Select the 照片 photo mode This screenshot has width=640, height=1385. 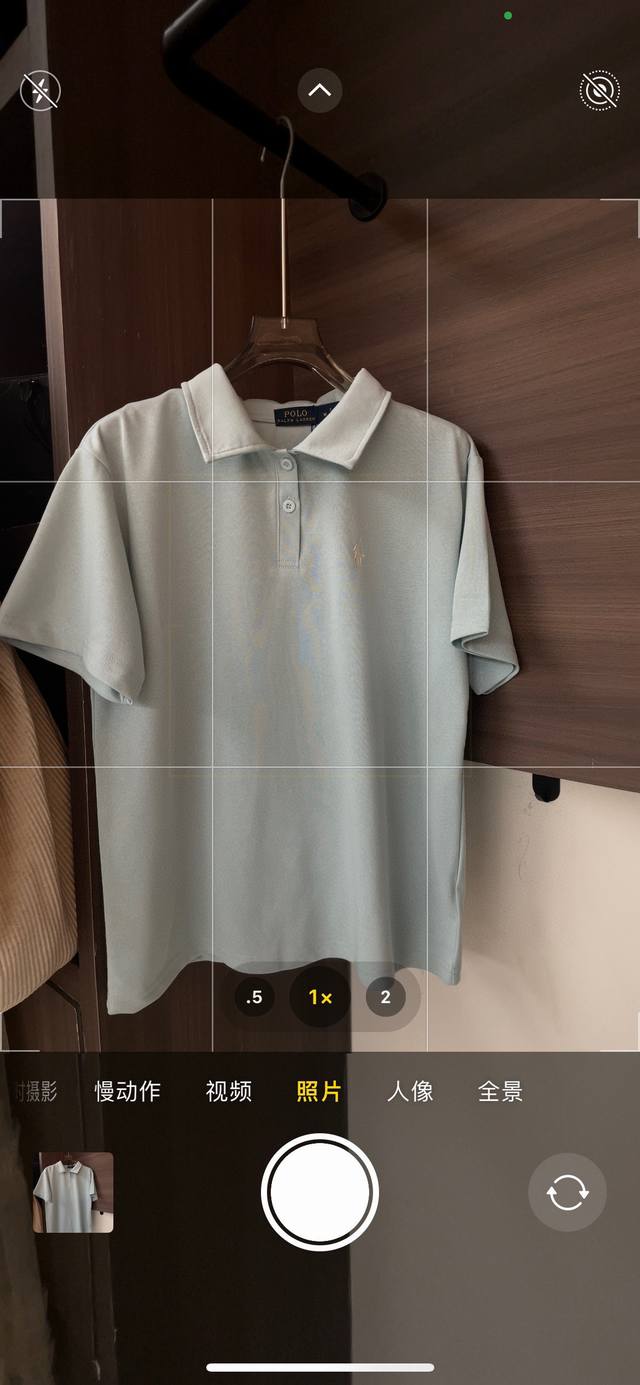pos(320,1091)
